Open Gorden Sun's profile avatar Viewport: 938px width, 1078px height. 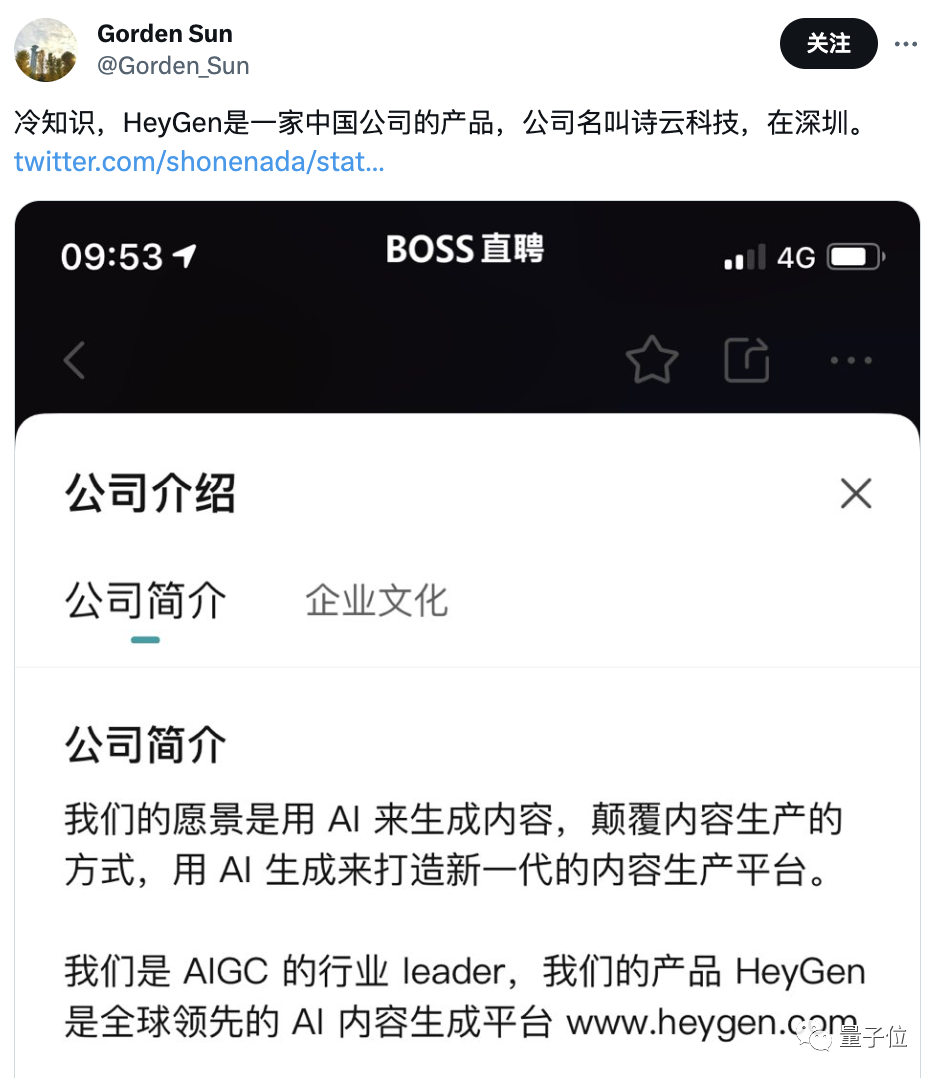[x=46, y=50]
